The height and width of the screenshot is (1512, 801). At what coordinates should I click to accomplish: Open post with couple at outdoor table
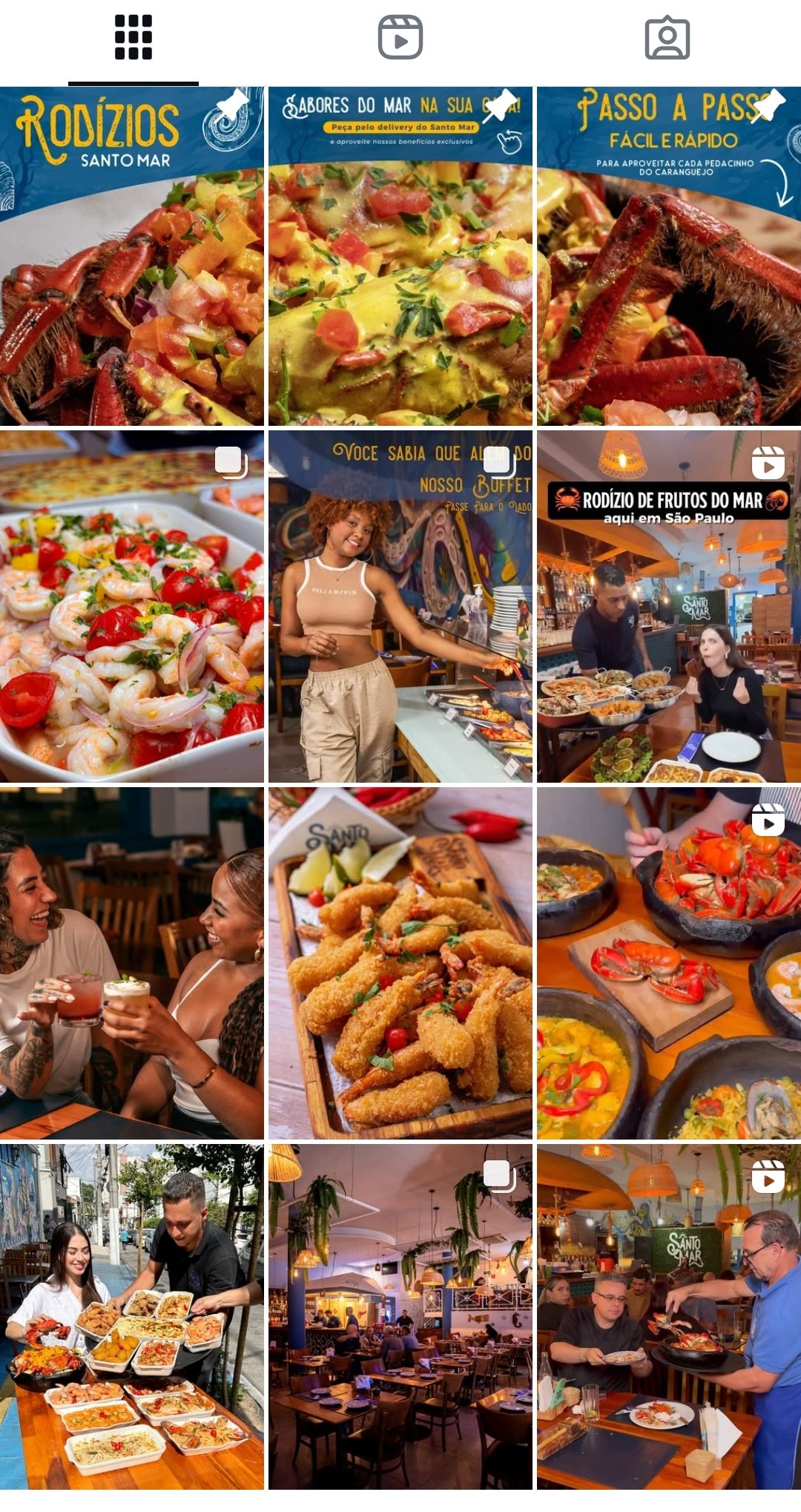pyautogui.click(x=132, y=1317)
